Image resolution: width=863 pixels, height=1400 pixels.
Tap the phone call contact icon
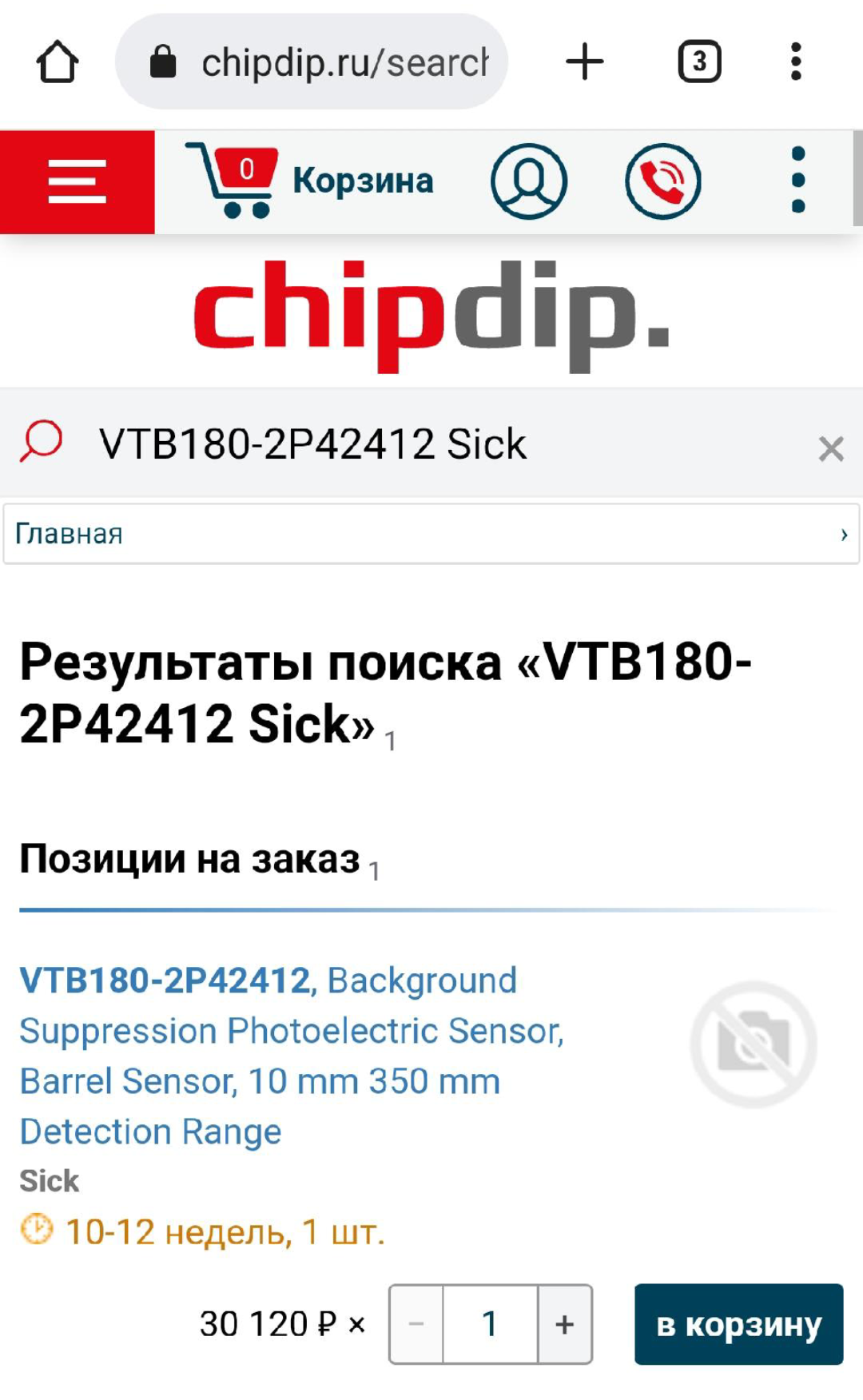coord(662,181)
